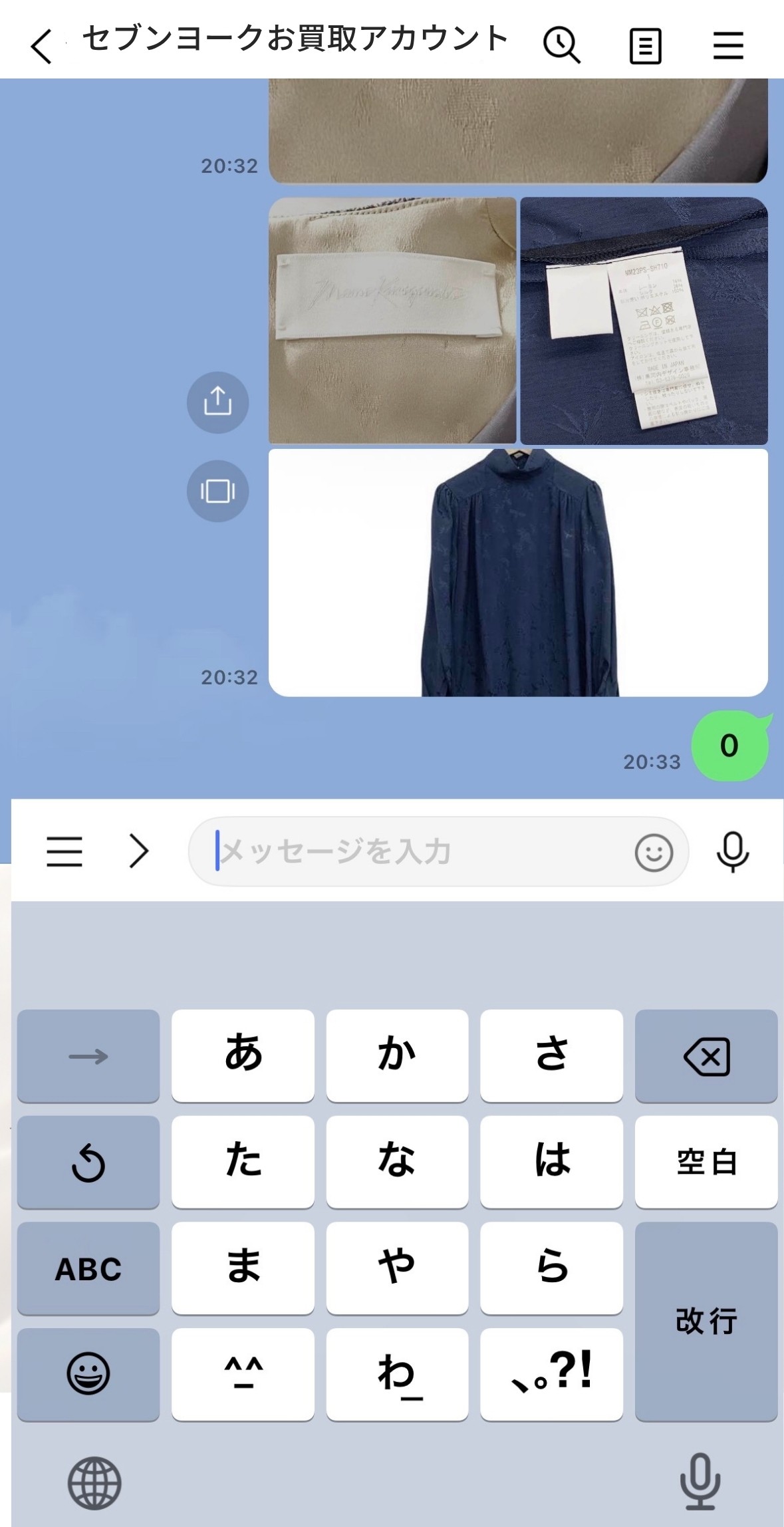Open the notes icon in the header
This screenshot has width=784, height=1527.
pos(645,47)
